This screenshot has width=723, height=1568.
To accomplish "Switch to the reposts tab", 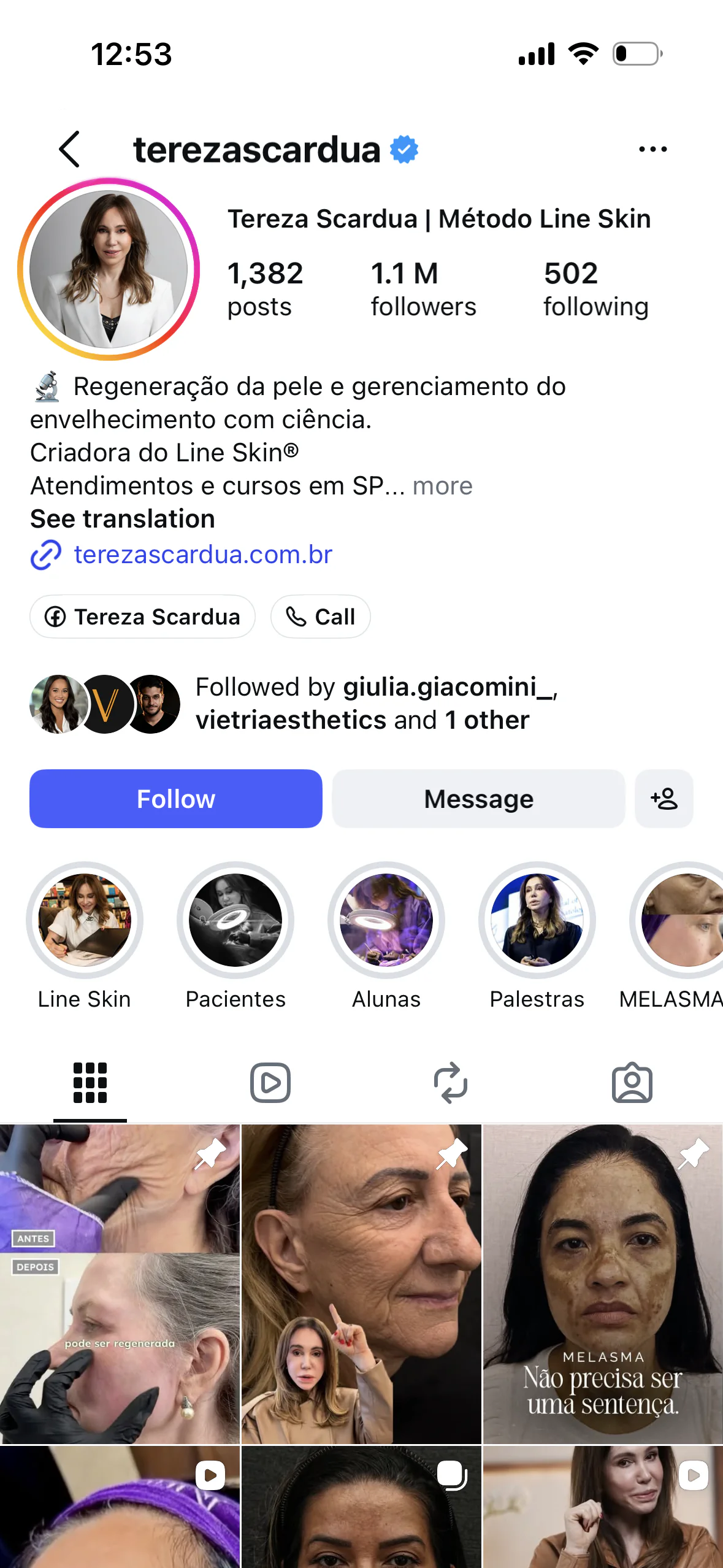I will (451, 1083).
